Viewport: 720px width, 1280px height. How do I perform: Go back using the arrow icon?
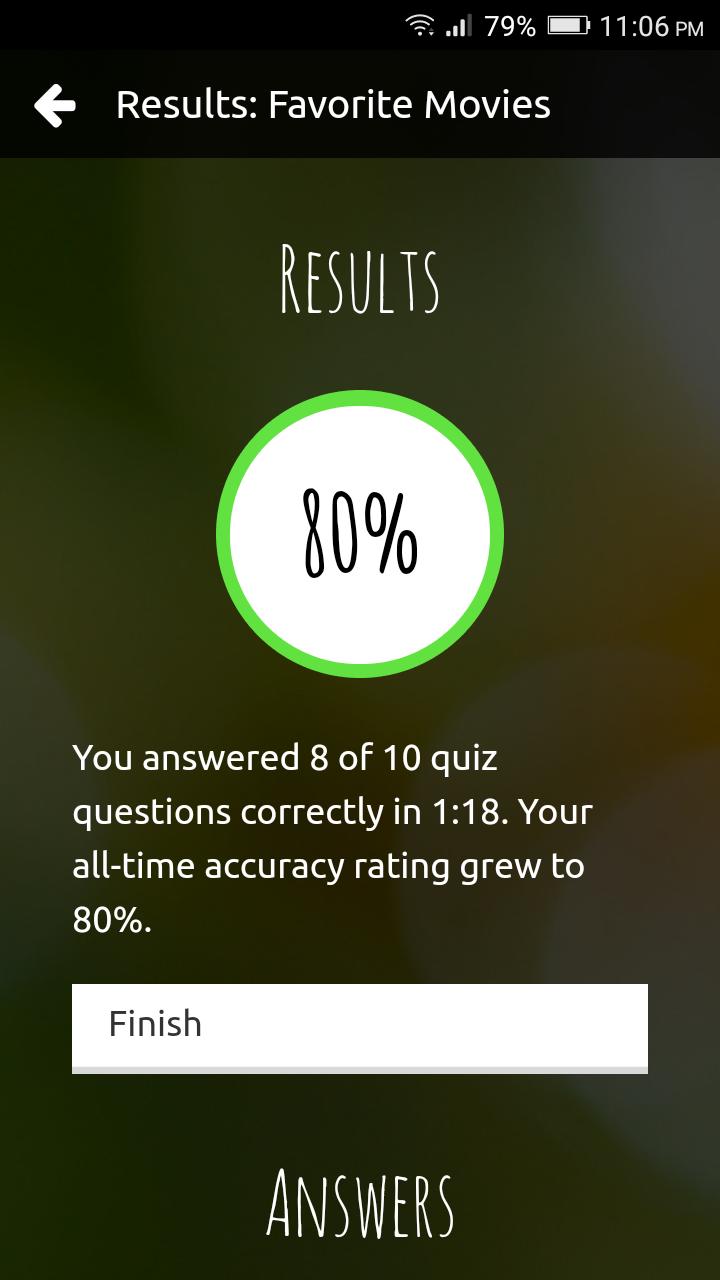[x=54, y=106]
